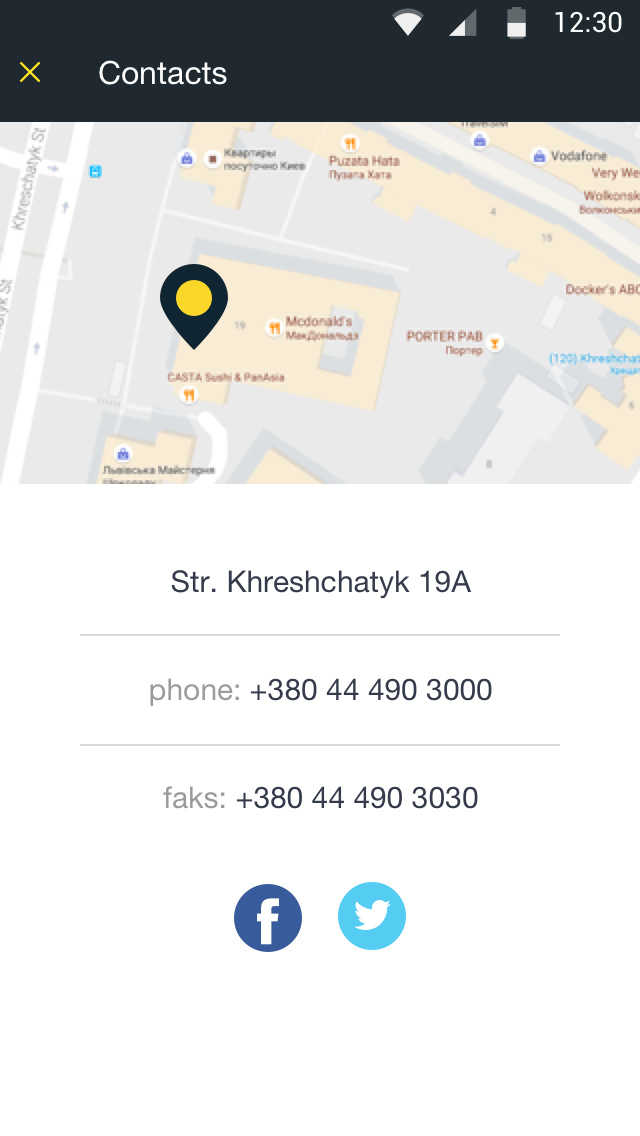Close the Contacts screen
The width and height of the screenshot is (640, 1136).
point(30,72)
